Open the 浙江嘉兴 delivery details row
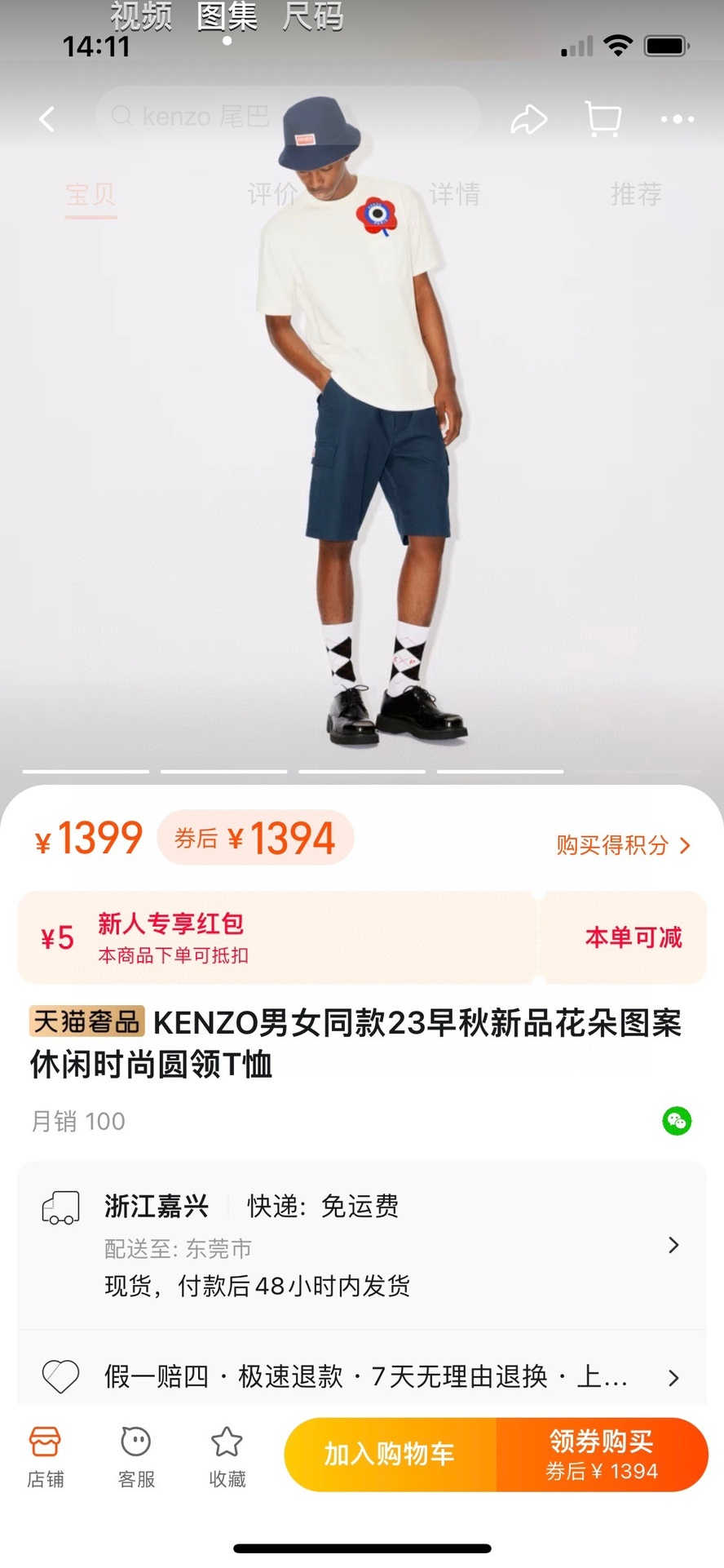Screen dimensions: 724x1568 [x=362, y=1245]
